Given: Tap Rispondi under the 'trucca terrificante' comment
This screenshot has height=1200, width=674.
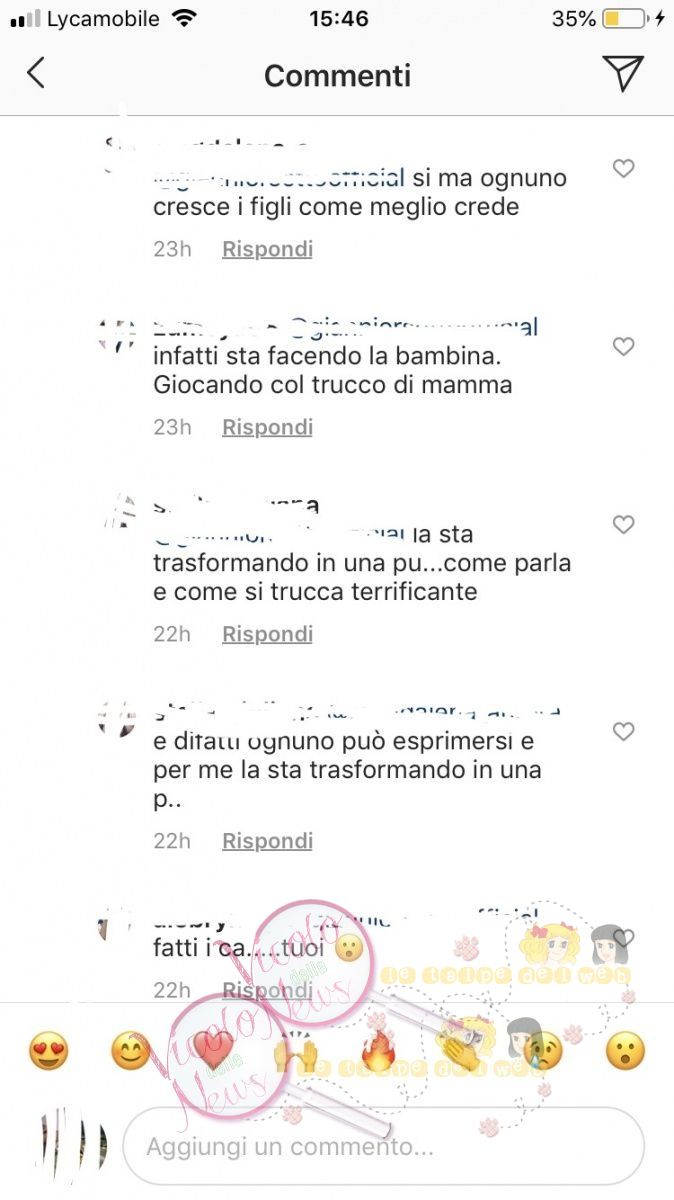Looking at the screenshot, I should point(267,634).
